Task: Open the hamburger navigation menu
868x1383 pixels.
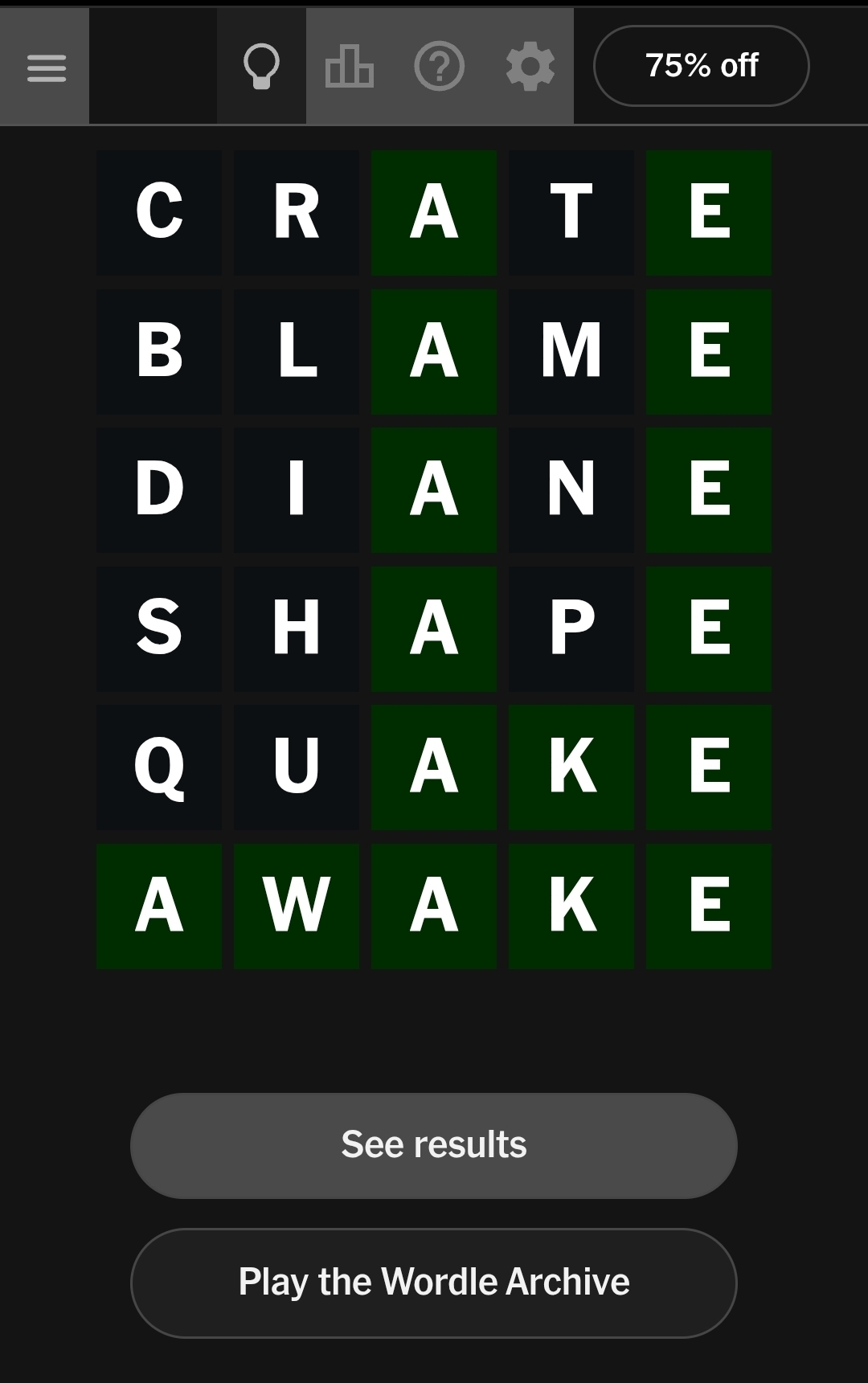Action: (46, 68)
